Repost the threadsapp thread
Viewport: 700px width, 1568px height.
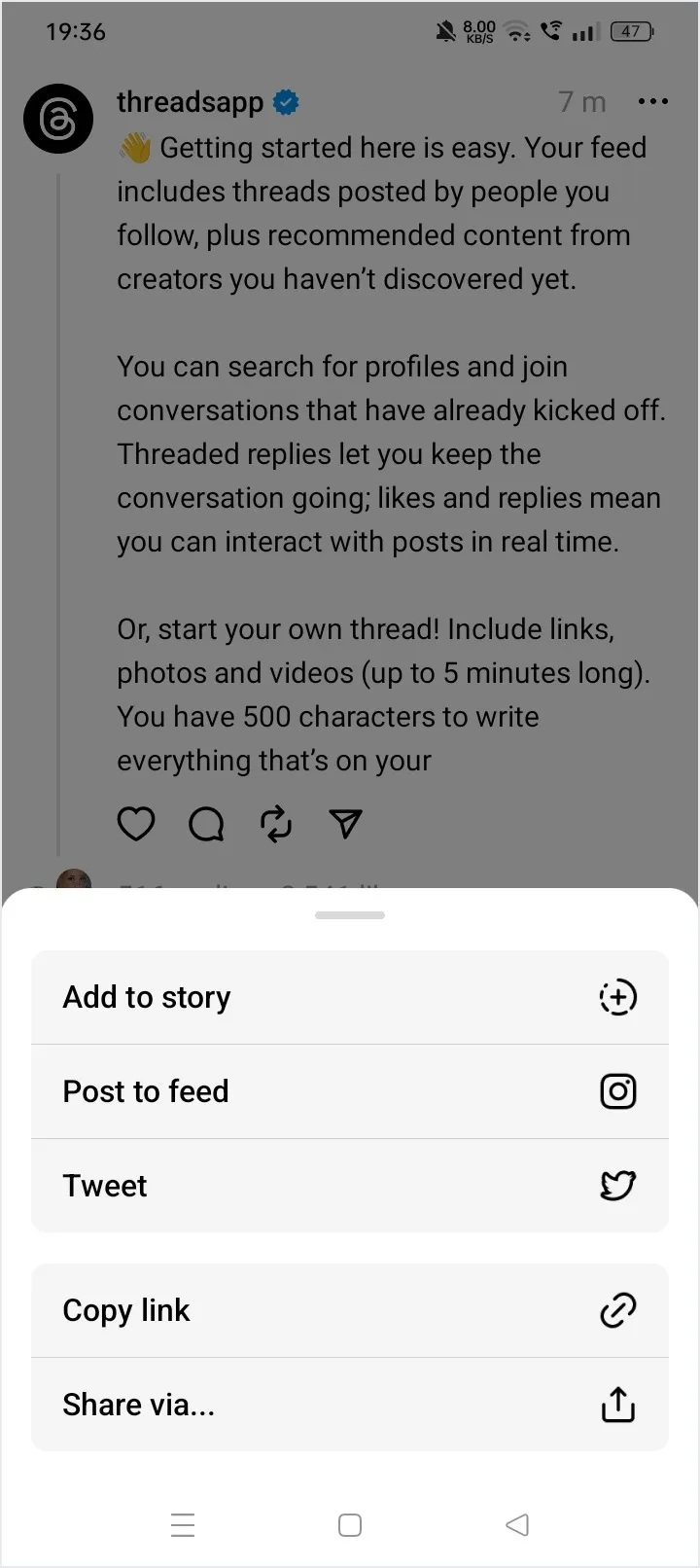[x=276, y=824]
